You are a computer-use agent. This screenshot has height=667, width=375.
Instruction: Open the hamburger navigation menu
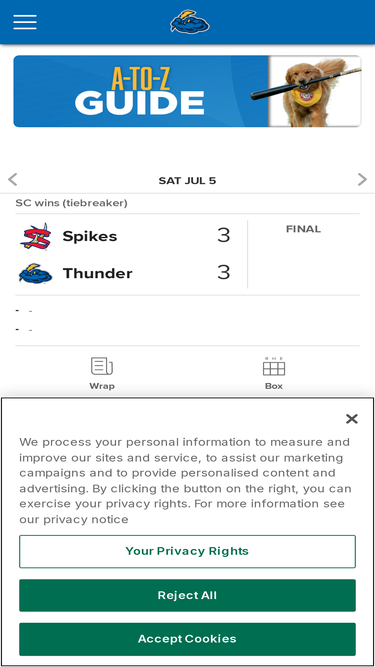[x=25, y=22]
